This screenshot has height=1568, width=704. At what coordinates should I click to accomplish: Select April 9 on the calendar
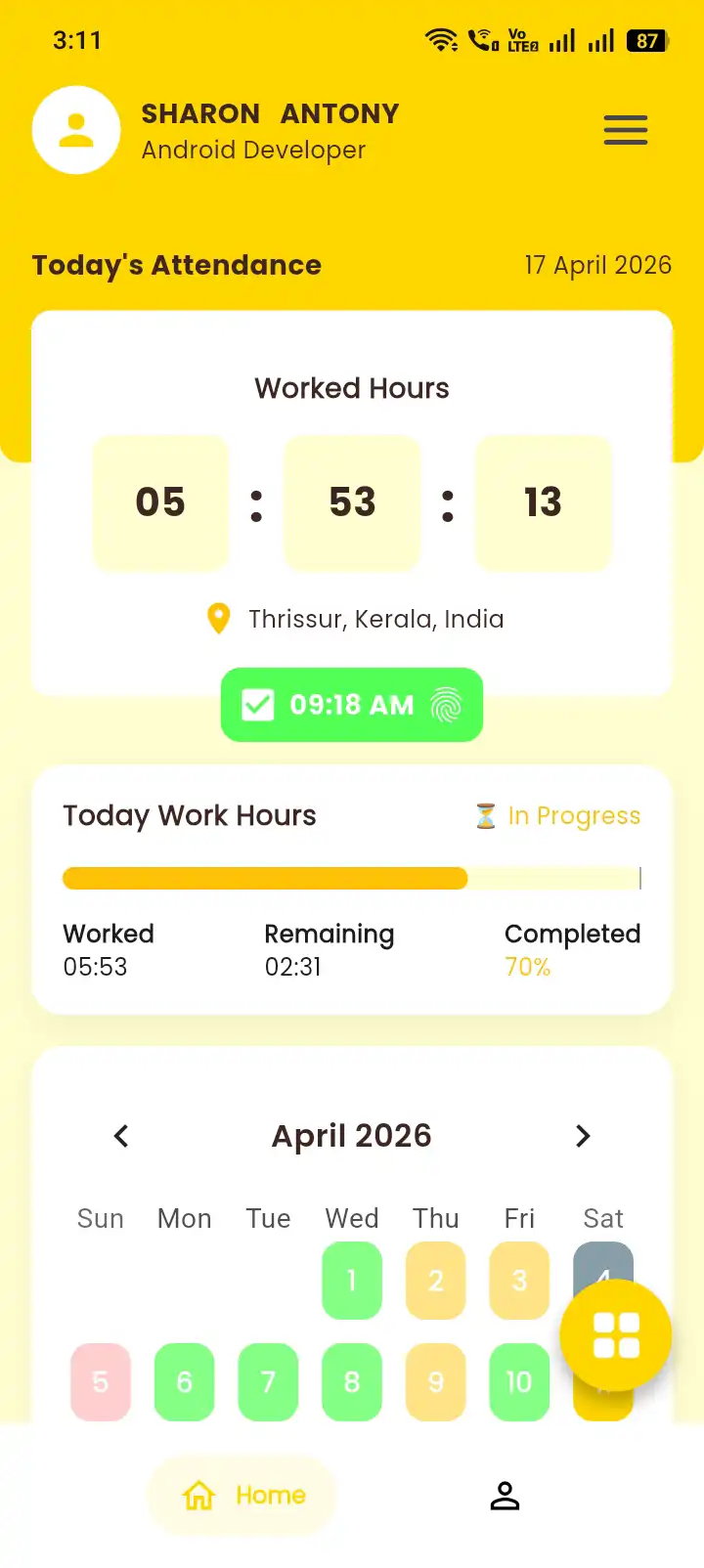(436, 1382)
